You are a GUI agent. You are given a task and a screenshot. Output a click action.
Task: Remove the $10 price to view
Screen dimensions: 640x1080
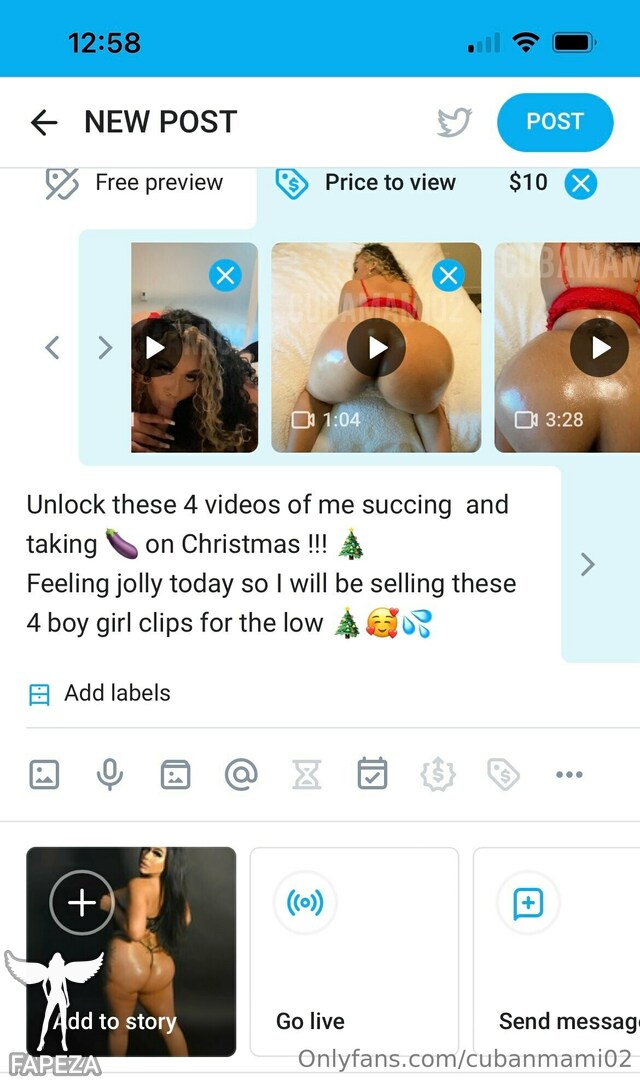(x=581, y=183)
